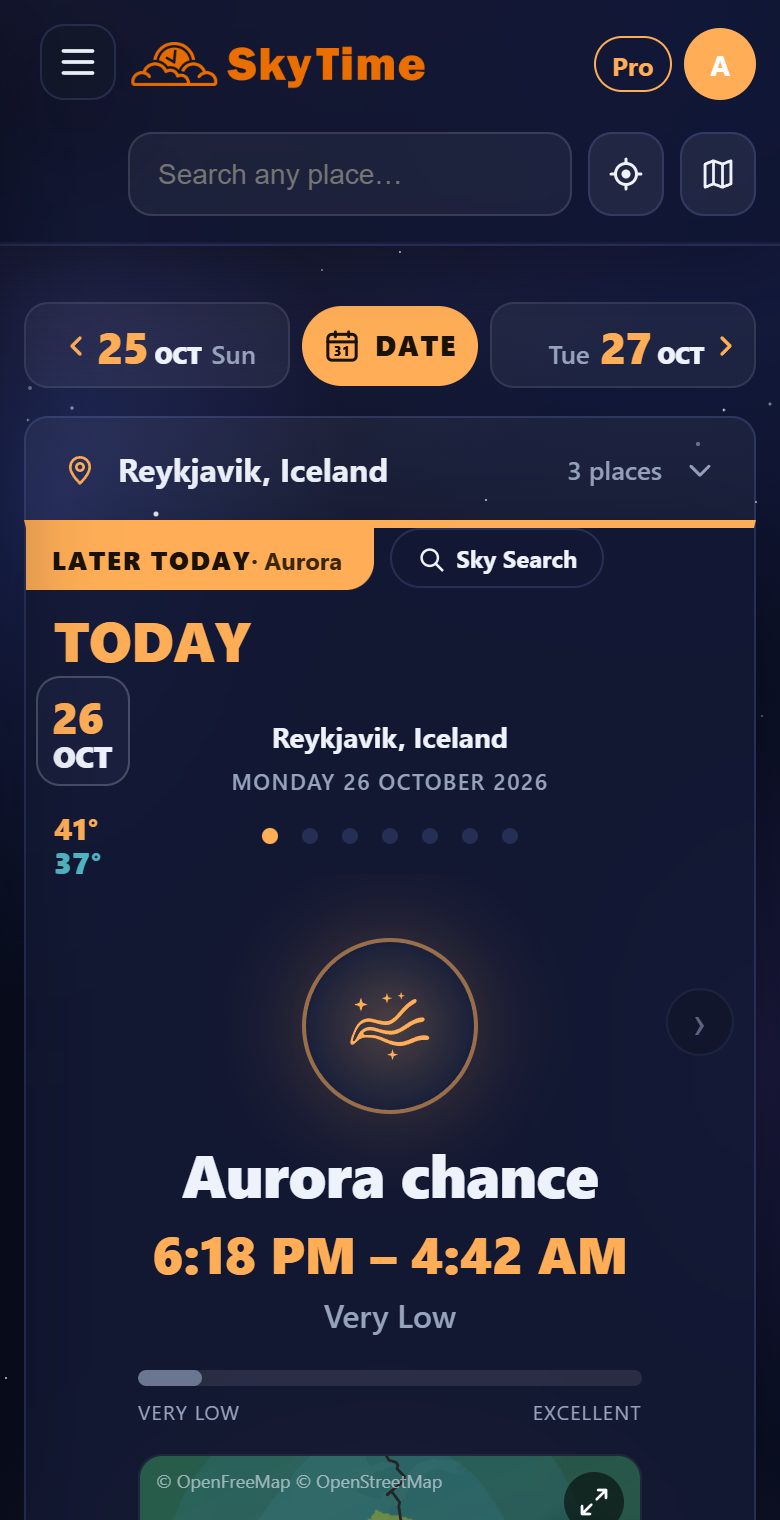The width and height of the screenshot is (780, 1520).
Task: Select the second page indicator dot
Action: coord(310,836)
